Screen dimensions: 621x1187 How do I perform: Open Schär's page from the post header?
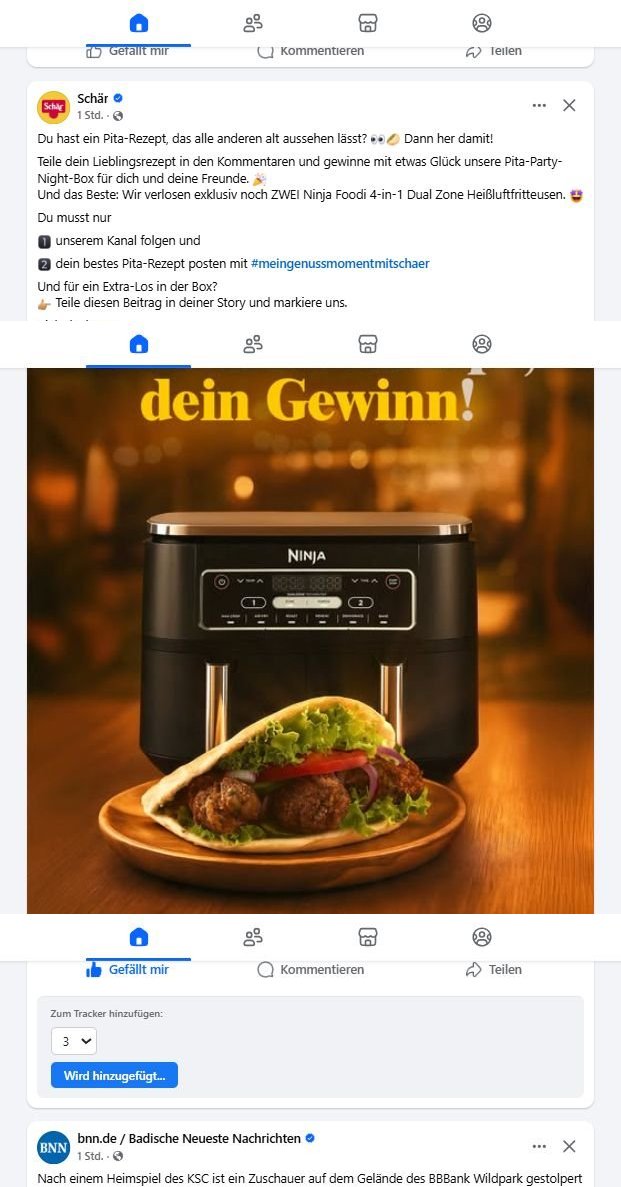pyautogui.click(x=92, y=98)
